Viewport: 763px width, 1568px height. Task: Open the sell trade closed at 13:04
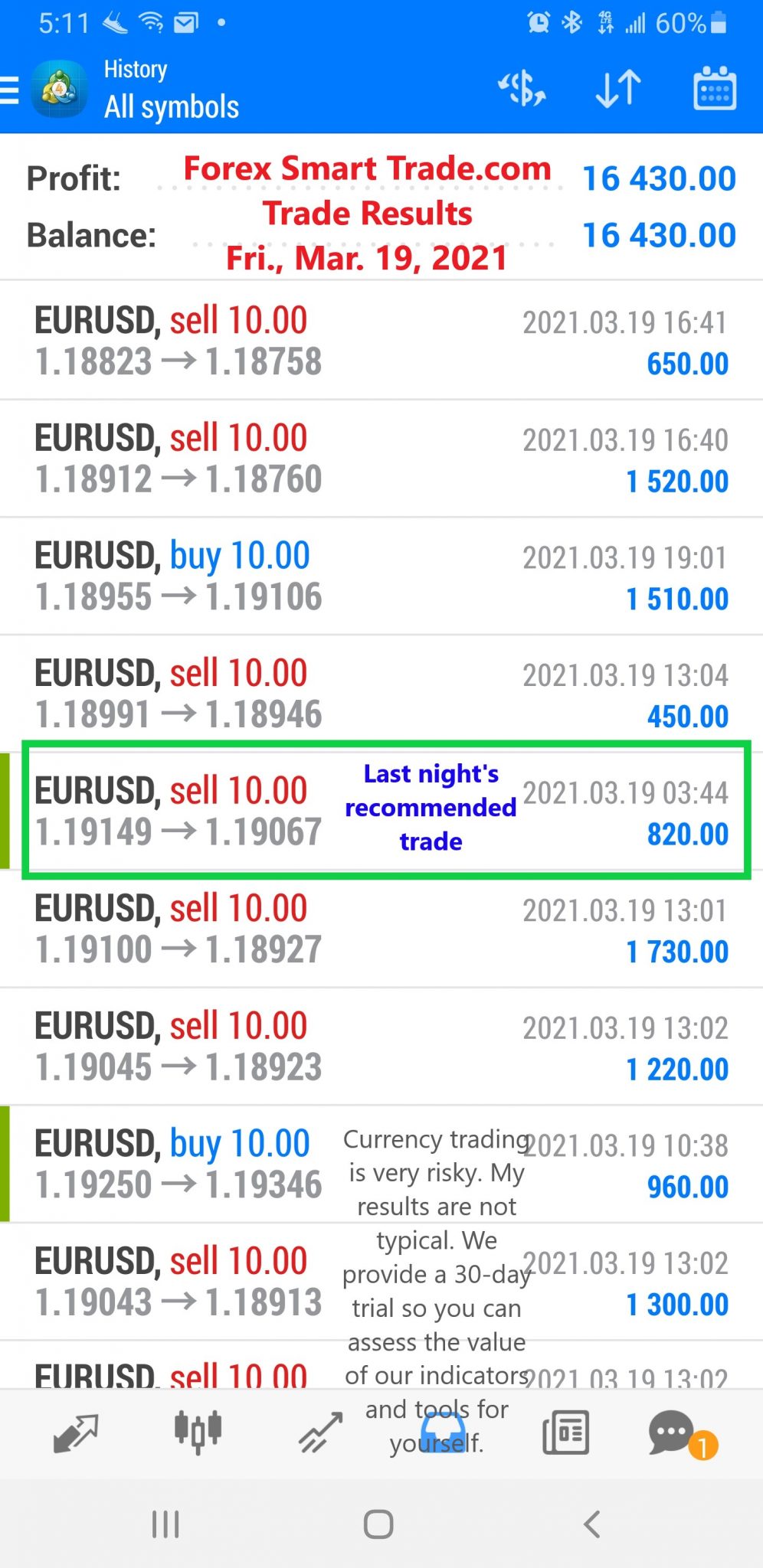381,694
